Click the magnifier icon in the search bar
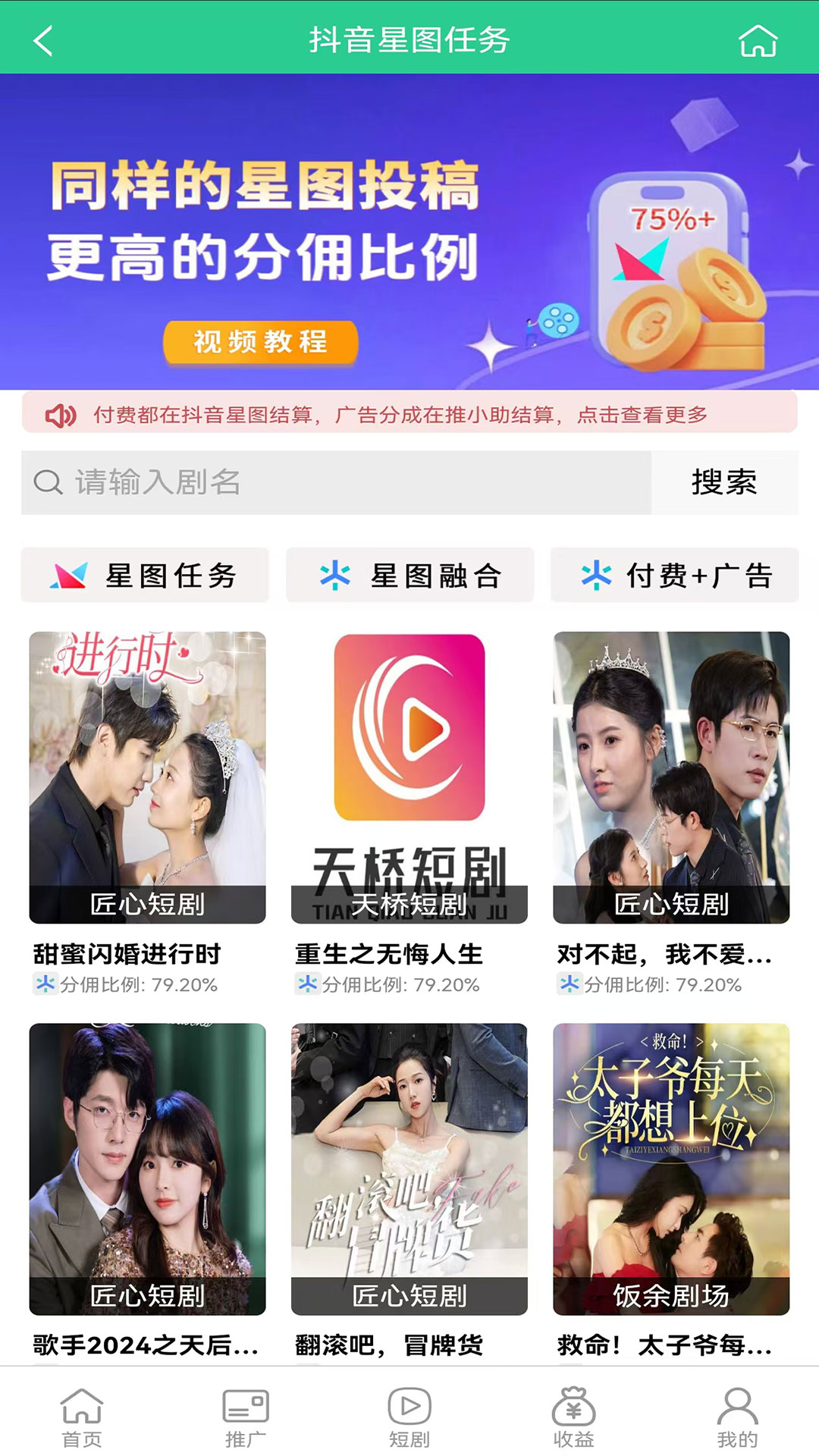The width and height of the screenshot is (819, 1456). (48, 483)
